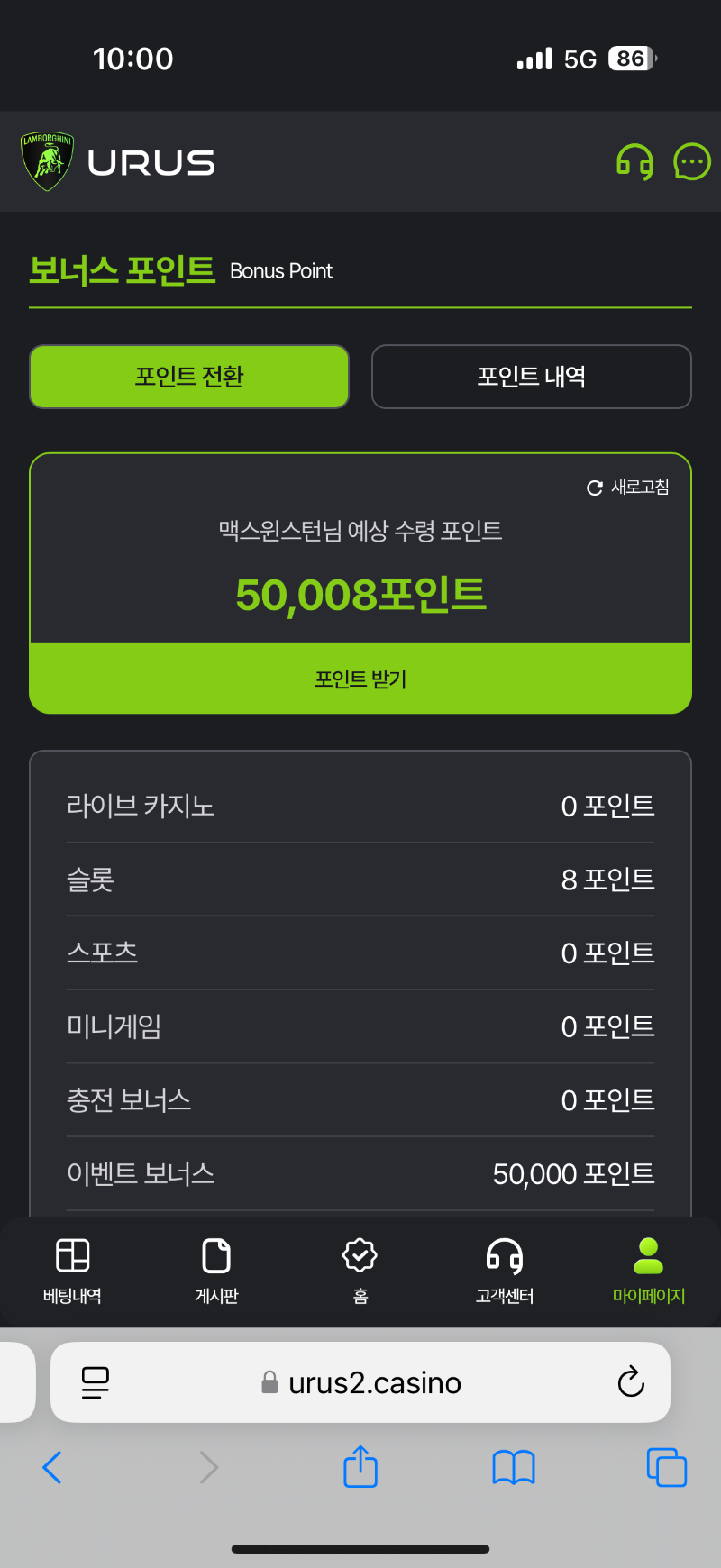
Task: Claim points with 포인트 받기 button
Action: coord(360,679)
